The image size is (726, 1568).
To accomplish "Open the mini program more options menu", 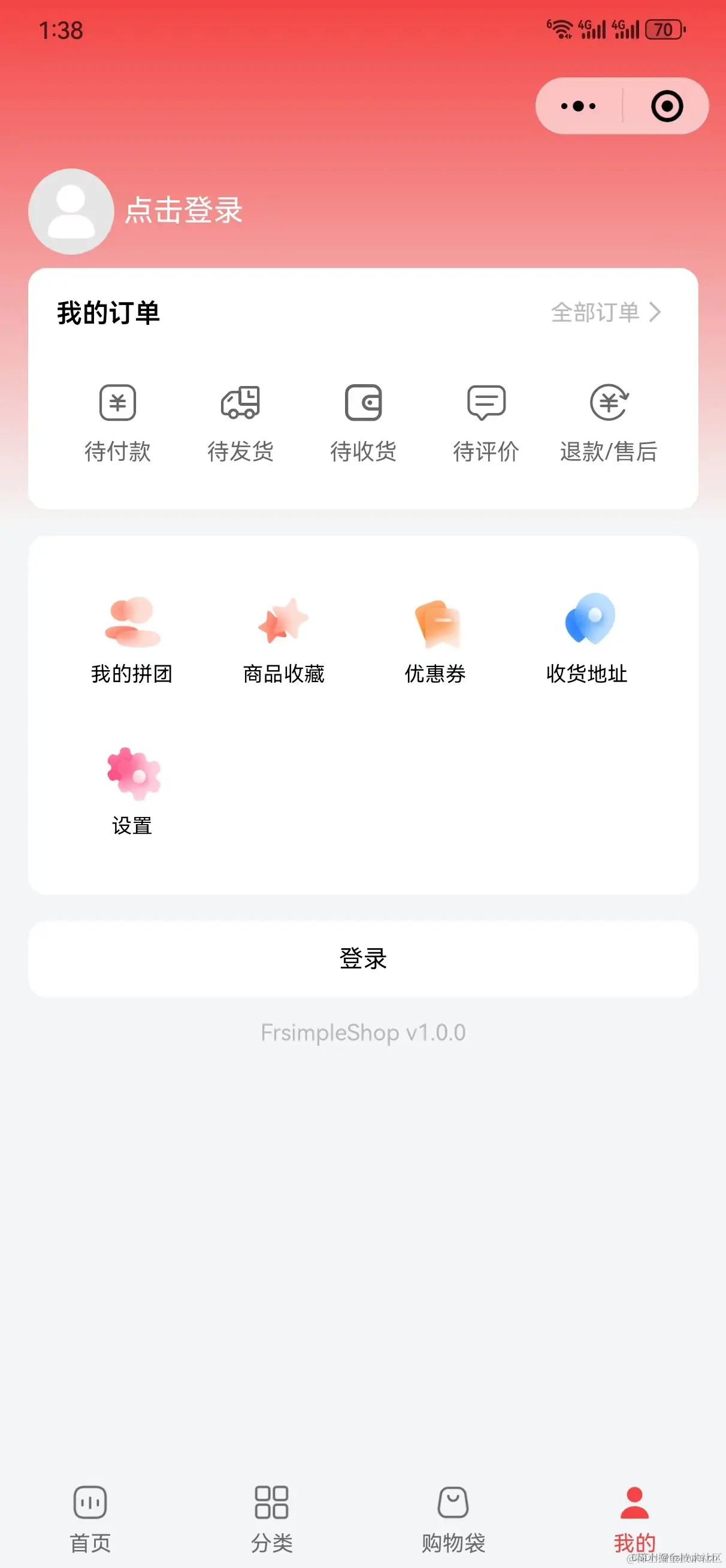I will coord(578,107).
